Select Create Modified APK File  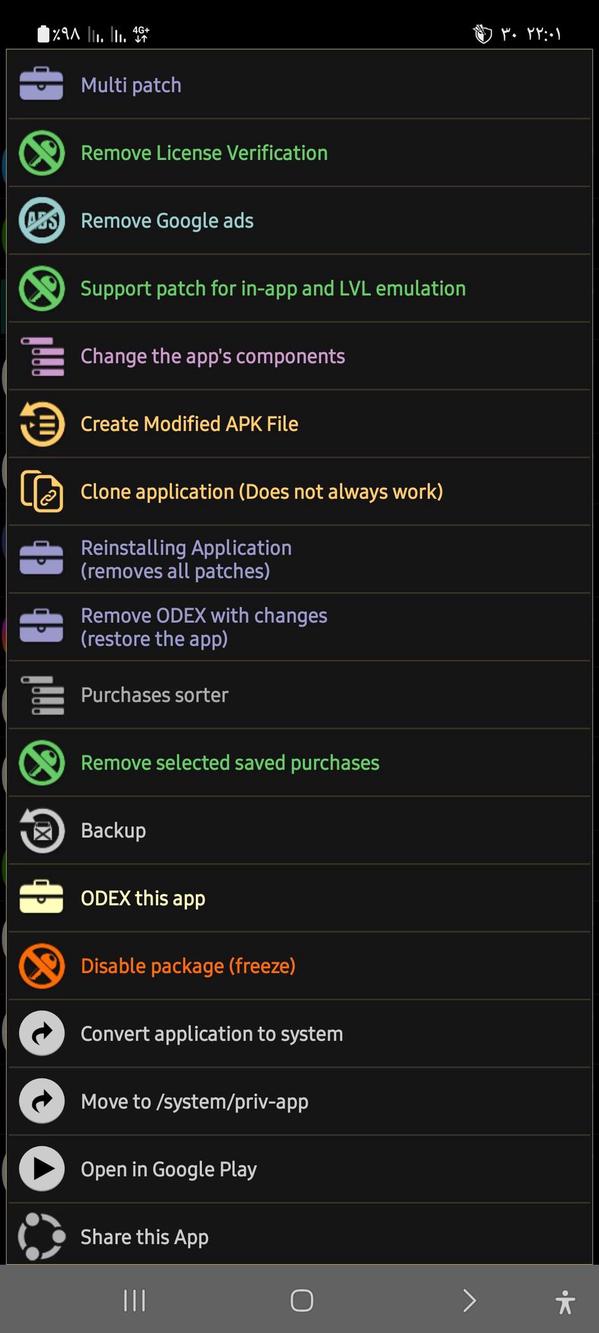pyautogui.click(x=299, y=424)
